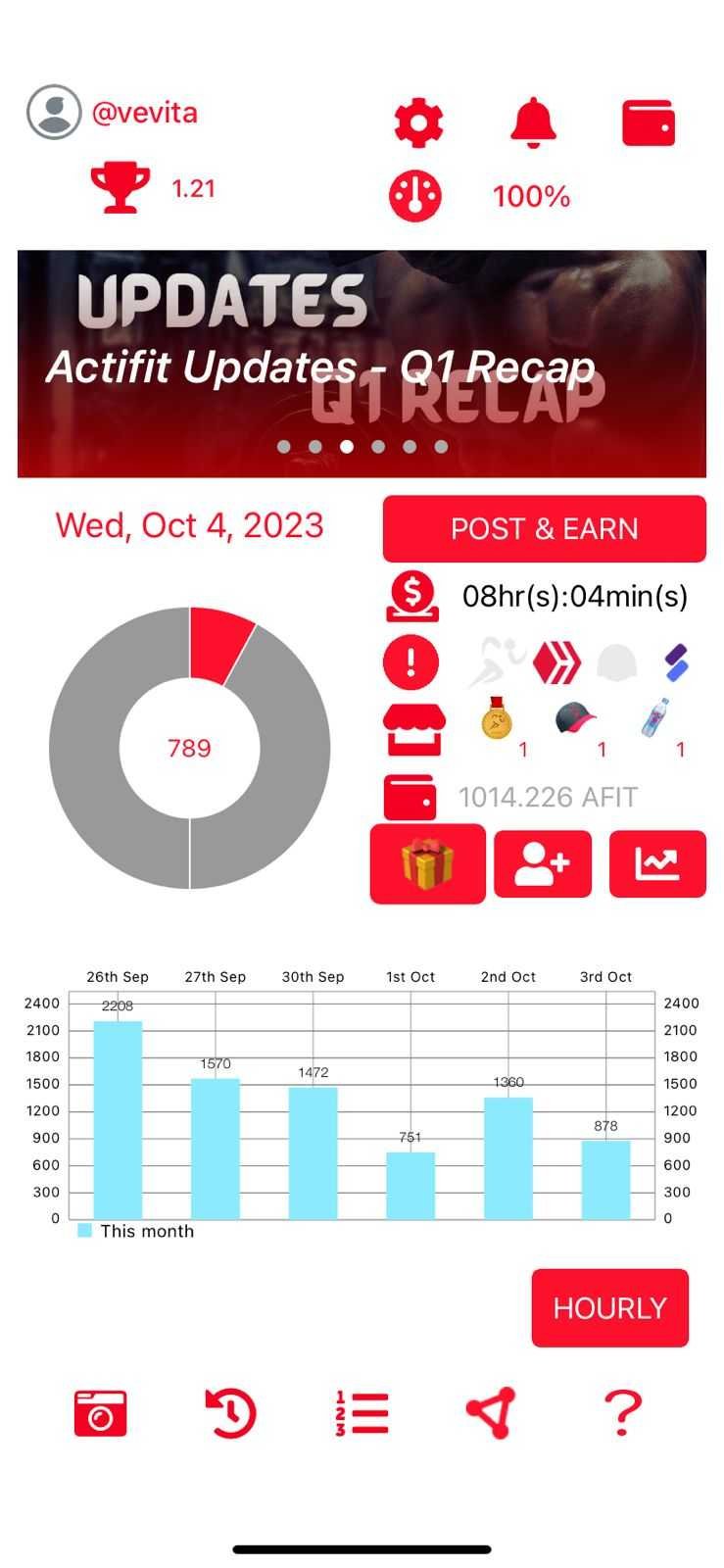Open the market shop icon

pos(413,730)
